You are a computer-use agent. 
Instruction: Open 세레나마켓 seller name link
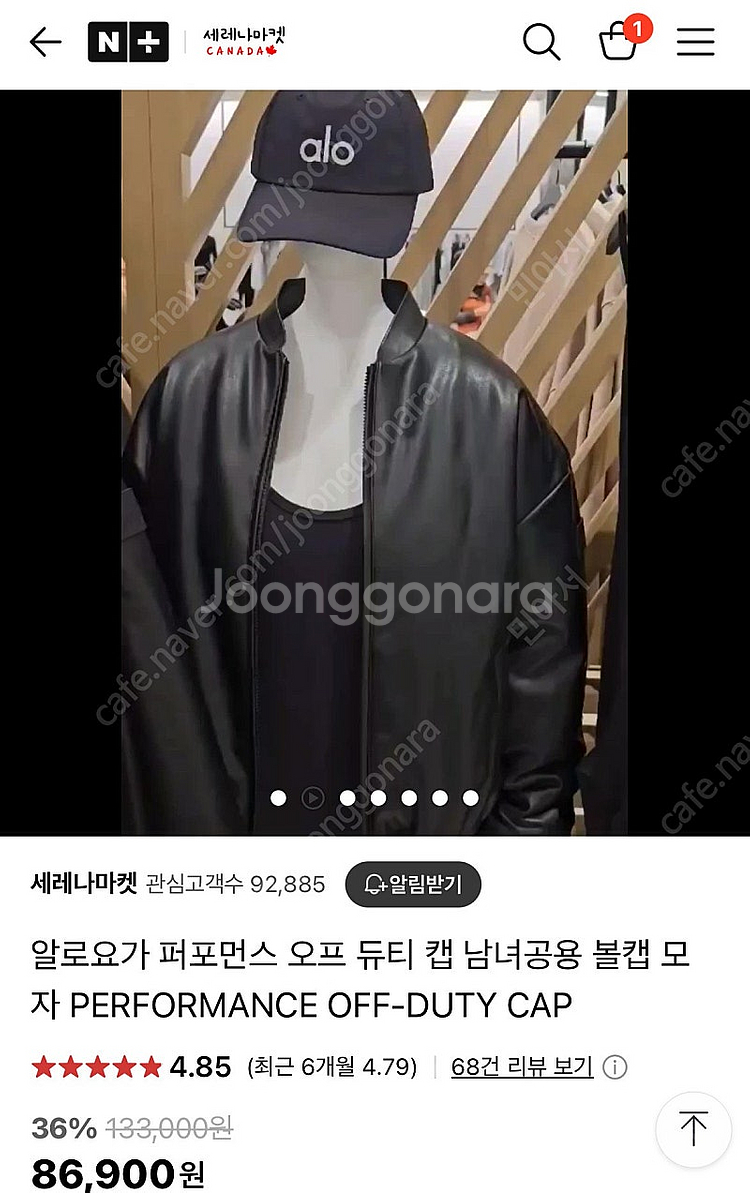[x=84, y=884]
